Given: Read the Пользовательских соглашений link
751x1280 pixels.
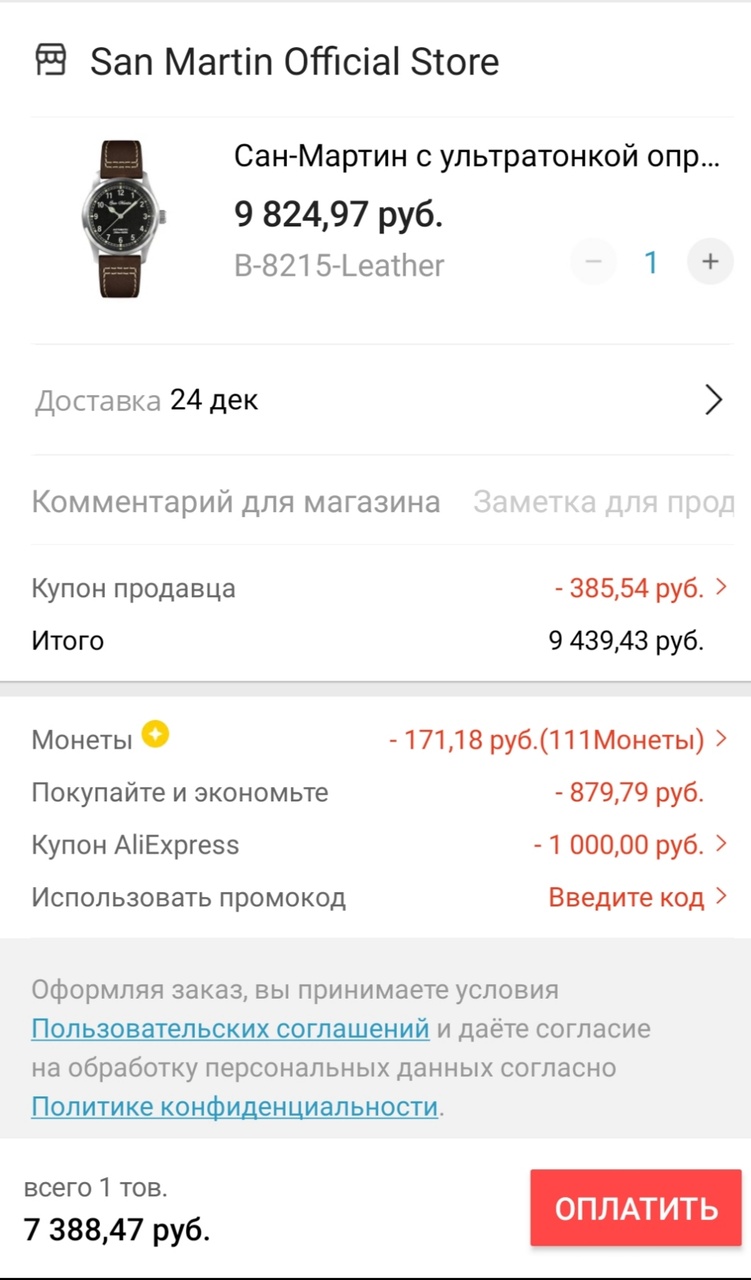Looking at the screenshot, I should (230, 1029).
